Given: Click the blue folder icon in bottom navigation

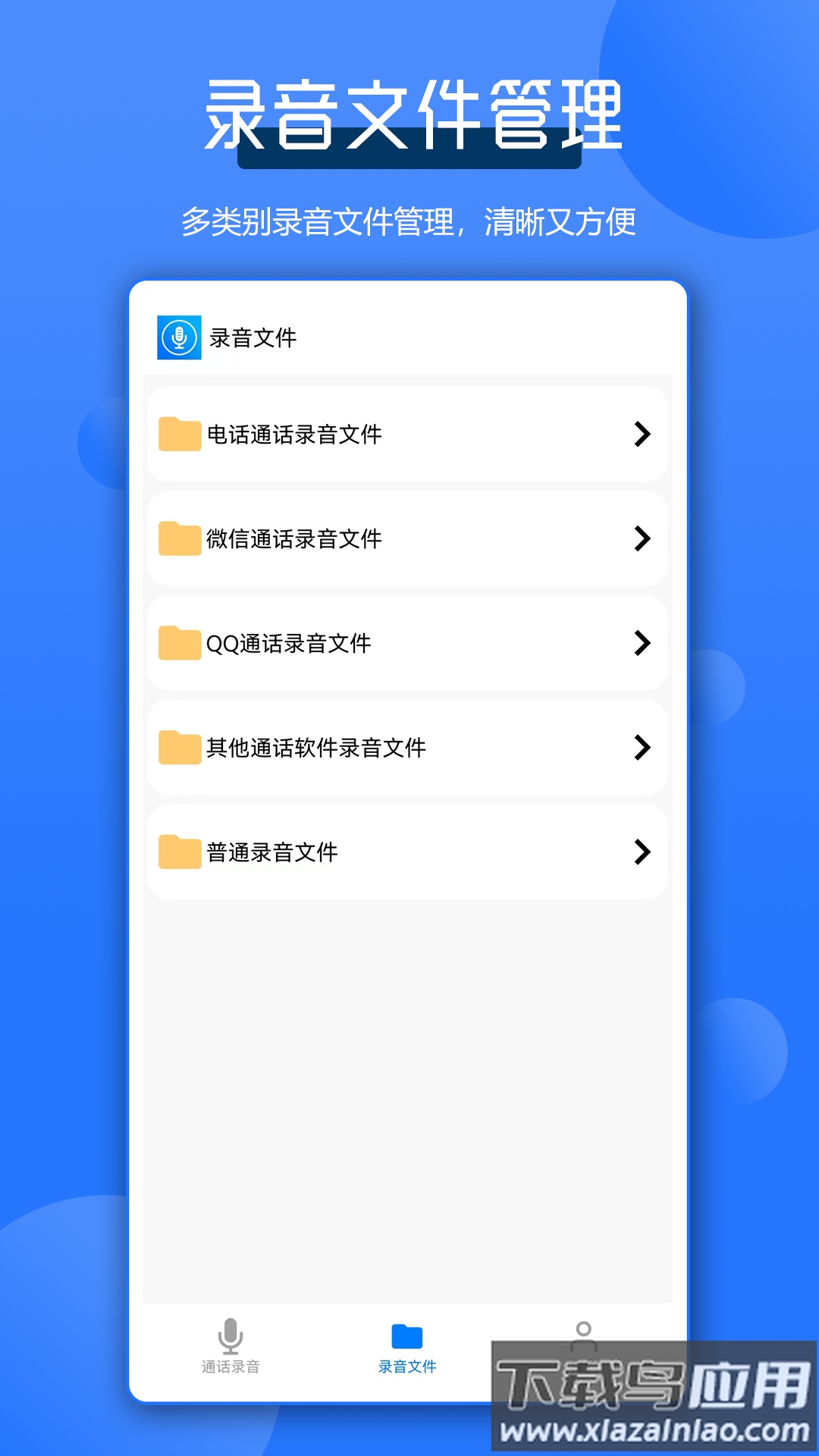Looking at the screenshot, I should [406, 1335].
